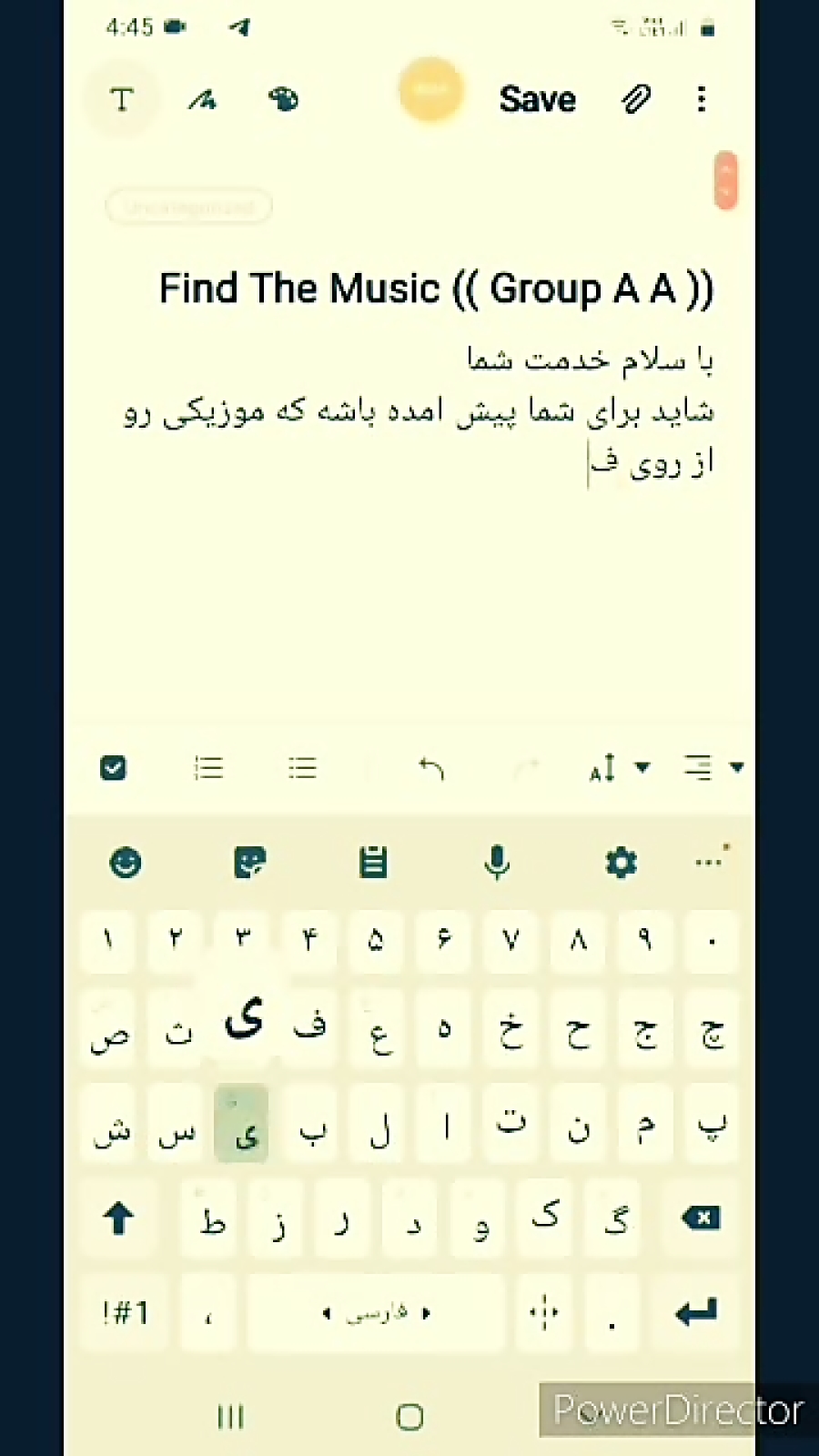Open the keyboard emoji panel
This screenshot has width=819, height=1456.
[126, 862]
